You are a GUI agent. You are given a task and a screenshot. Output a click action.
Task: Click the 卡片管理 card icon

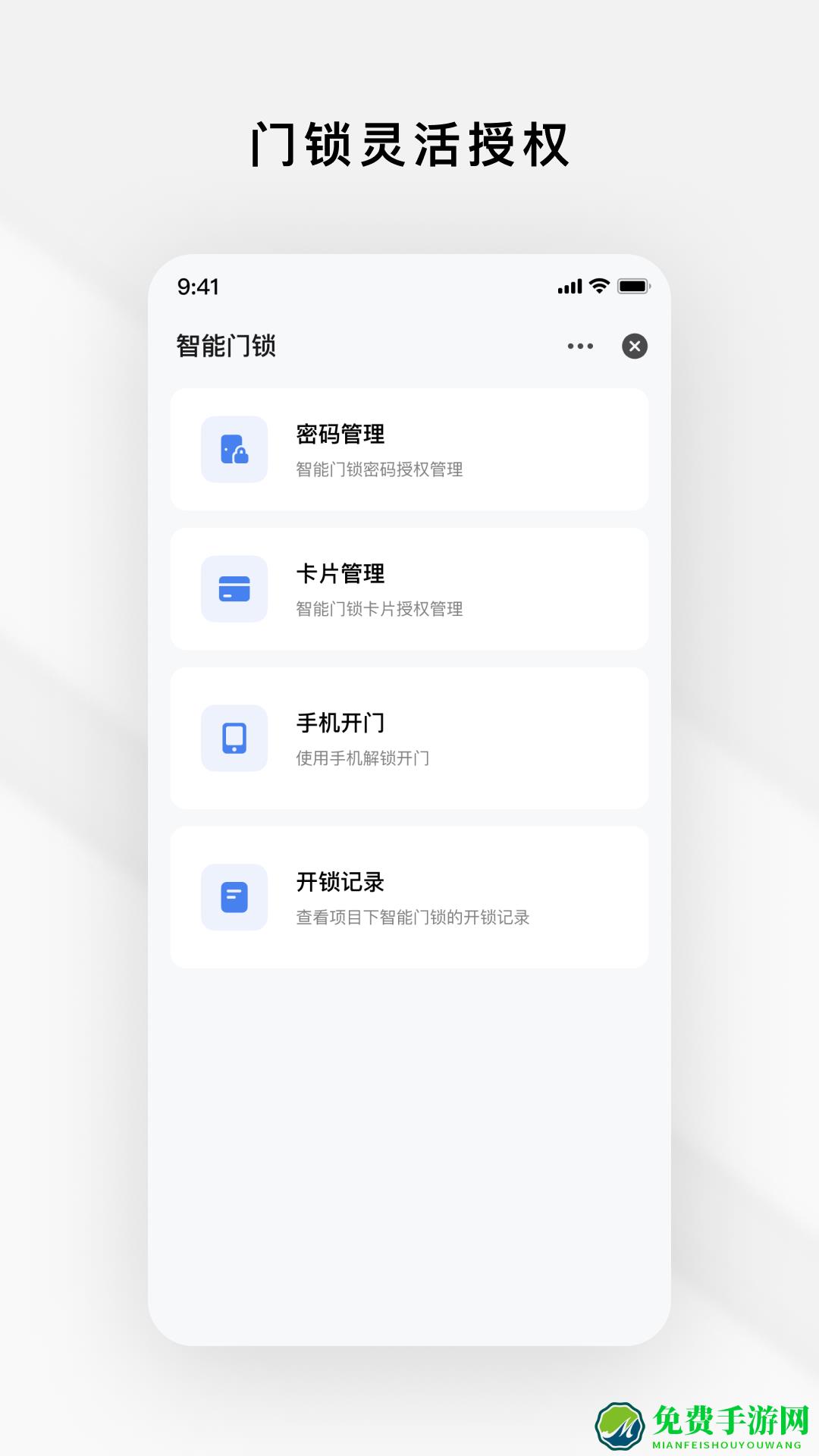coord(234,589)
